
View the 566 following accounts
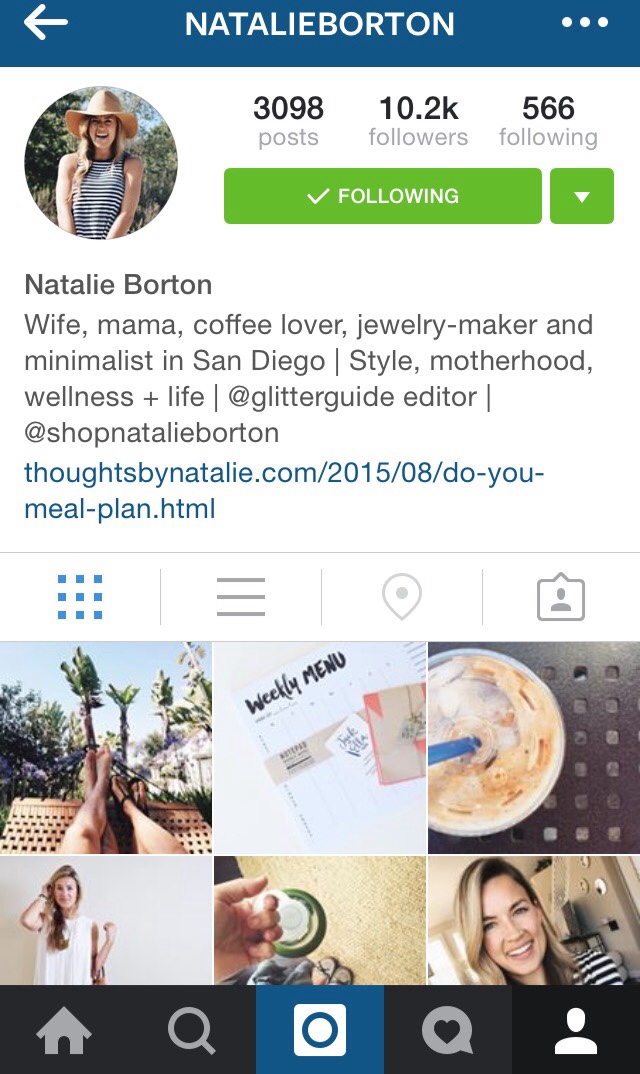pyautogui.click(x=548, y=121)
